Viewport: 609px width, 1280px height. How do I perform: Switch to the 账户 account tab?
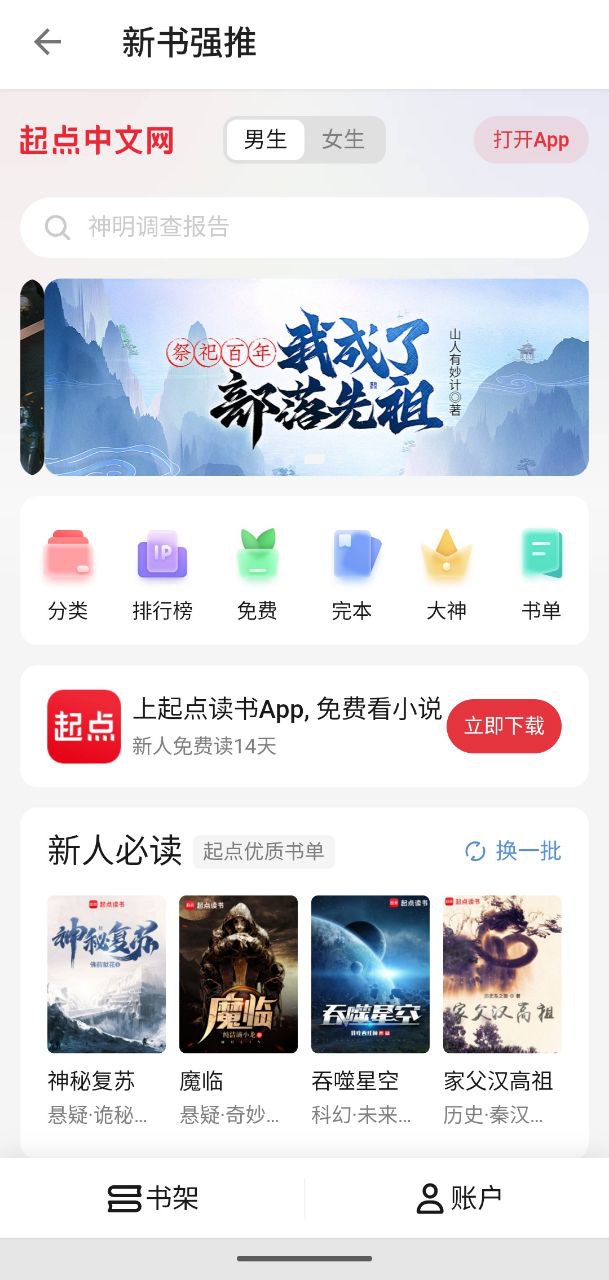click(458, 1198)
